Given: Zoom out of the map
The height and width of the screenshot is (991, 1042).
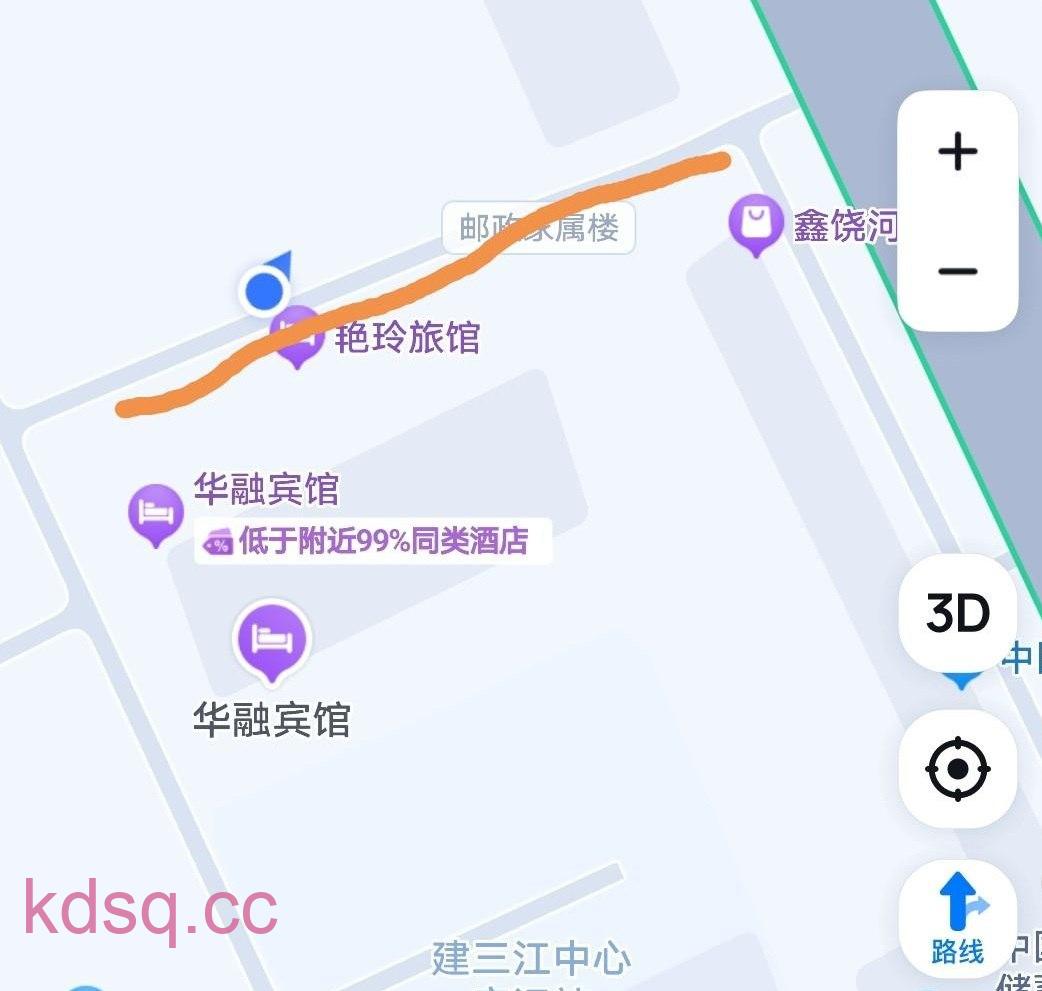Looking at the screenshot, I should coord(957,271).
